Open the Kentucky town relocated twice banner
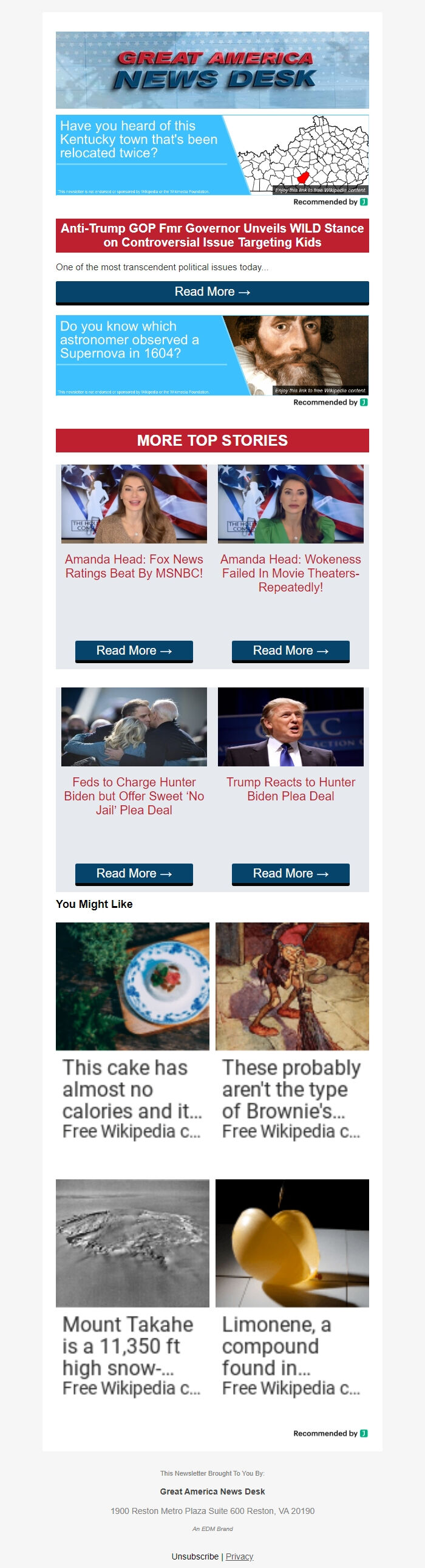The height and width of the screenshot is (1568, 425). [212, 155]
